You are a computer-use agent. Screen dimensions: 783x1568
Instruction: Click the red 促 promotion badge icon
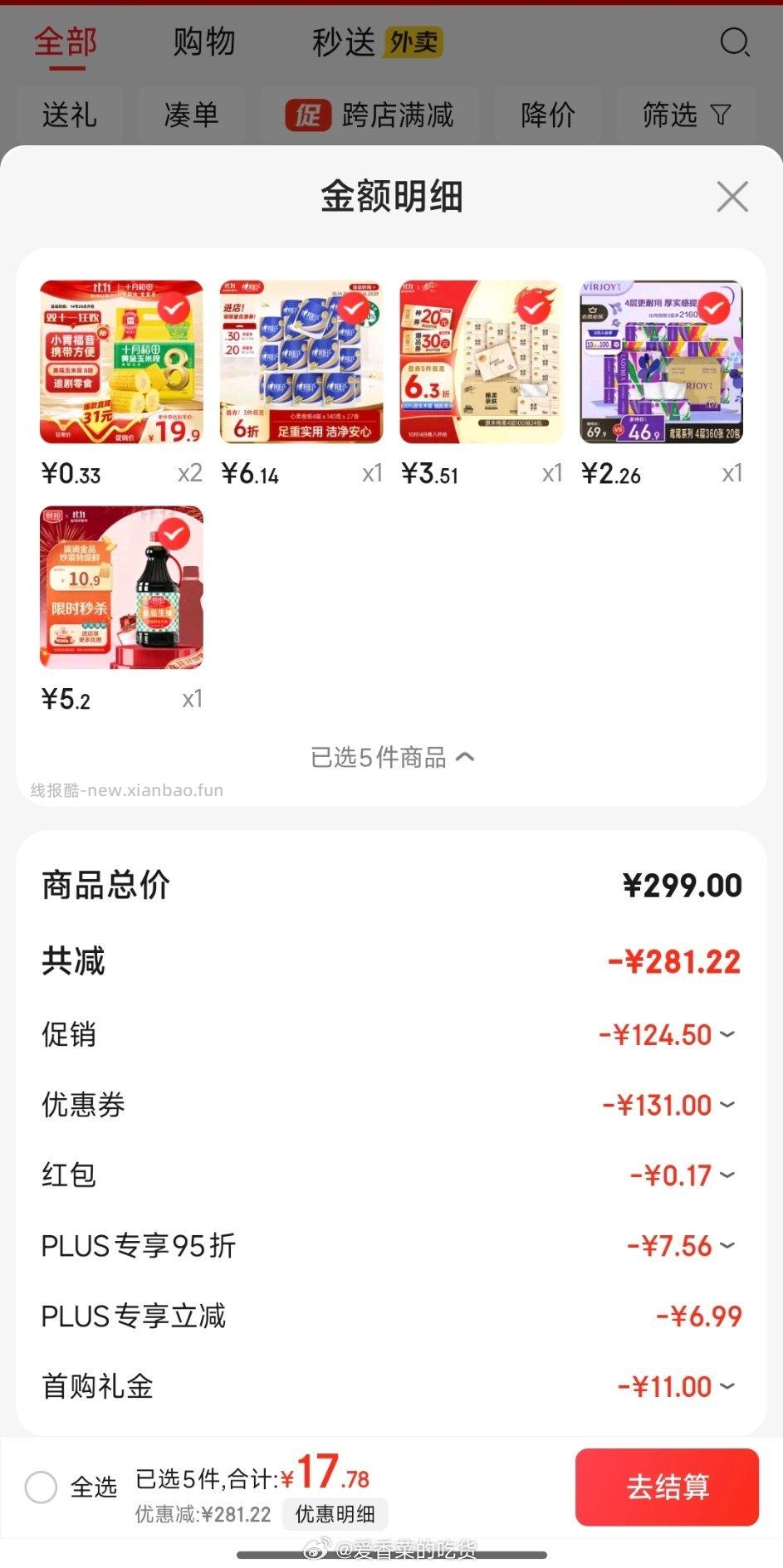[308, 115]
